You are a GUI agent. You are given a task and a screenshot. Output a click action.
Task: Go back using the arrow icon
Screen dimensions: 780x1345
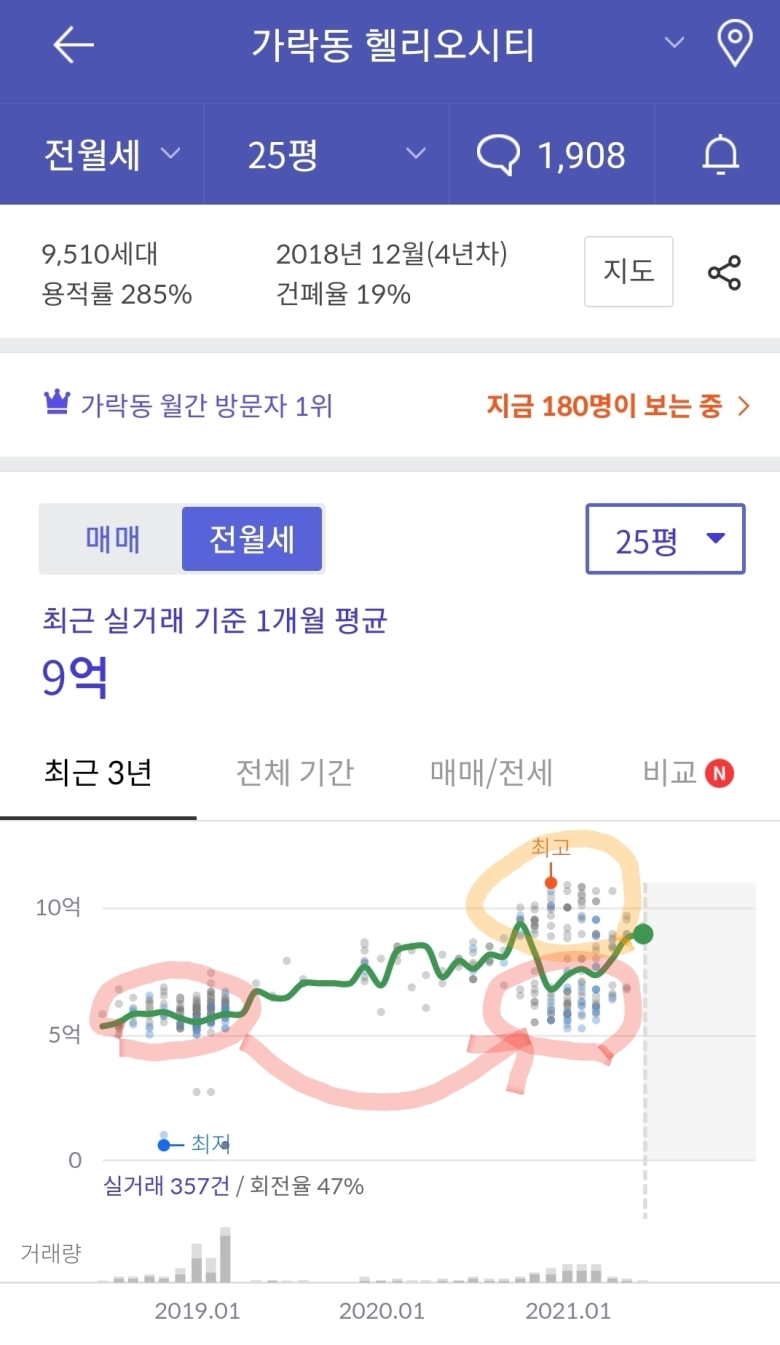point(73,45)
